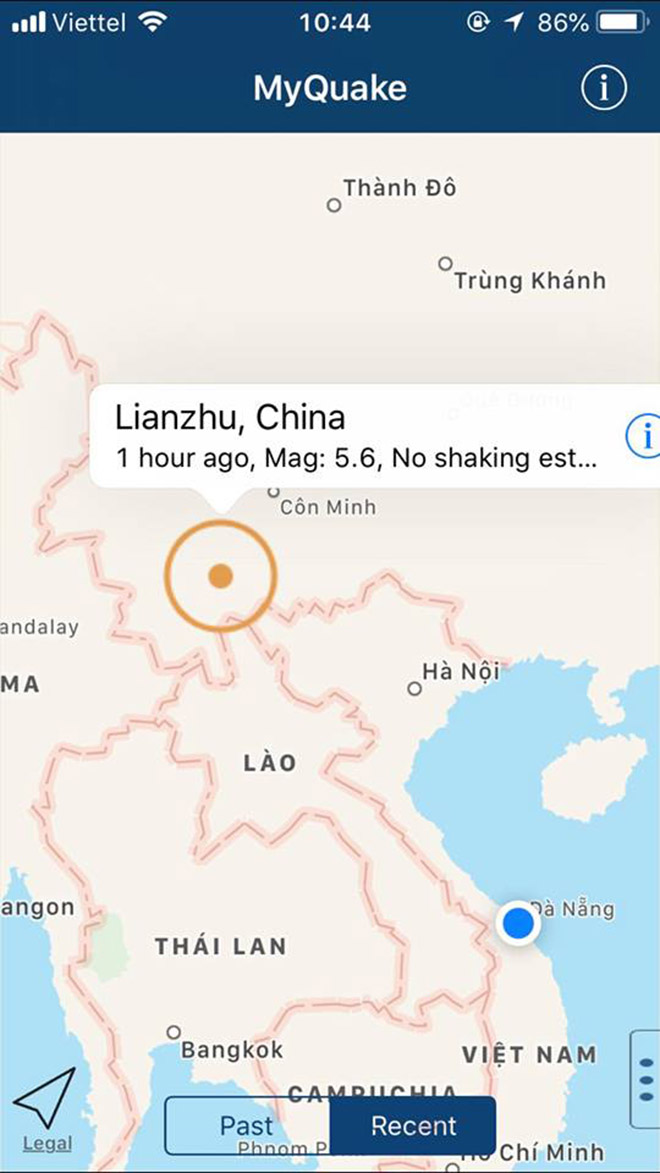660x1173 pixels.
Task: Tap the orange earthquake marker on the map
Action: (x=220, y=576)
